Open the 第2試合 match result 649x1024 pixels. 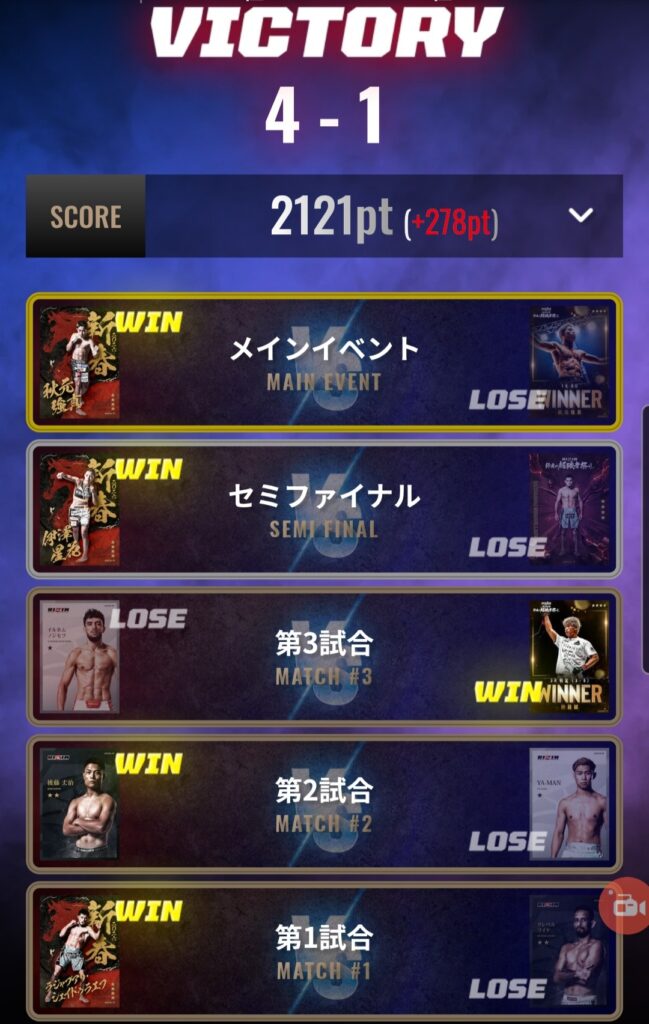tap(324, 803)
